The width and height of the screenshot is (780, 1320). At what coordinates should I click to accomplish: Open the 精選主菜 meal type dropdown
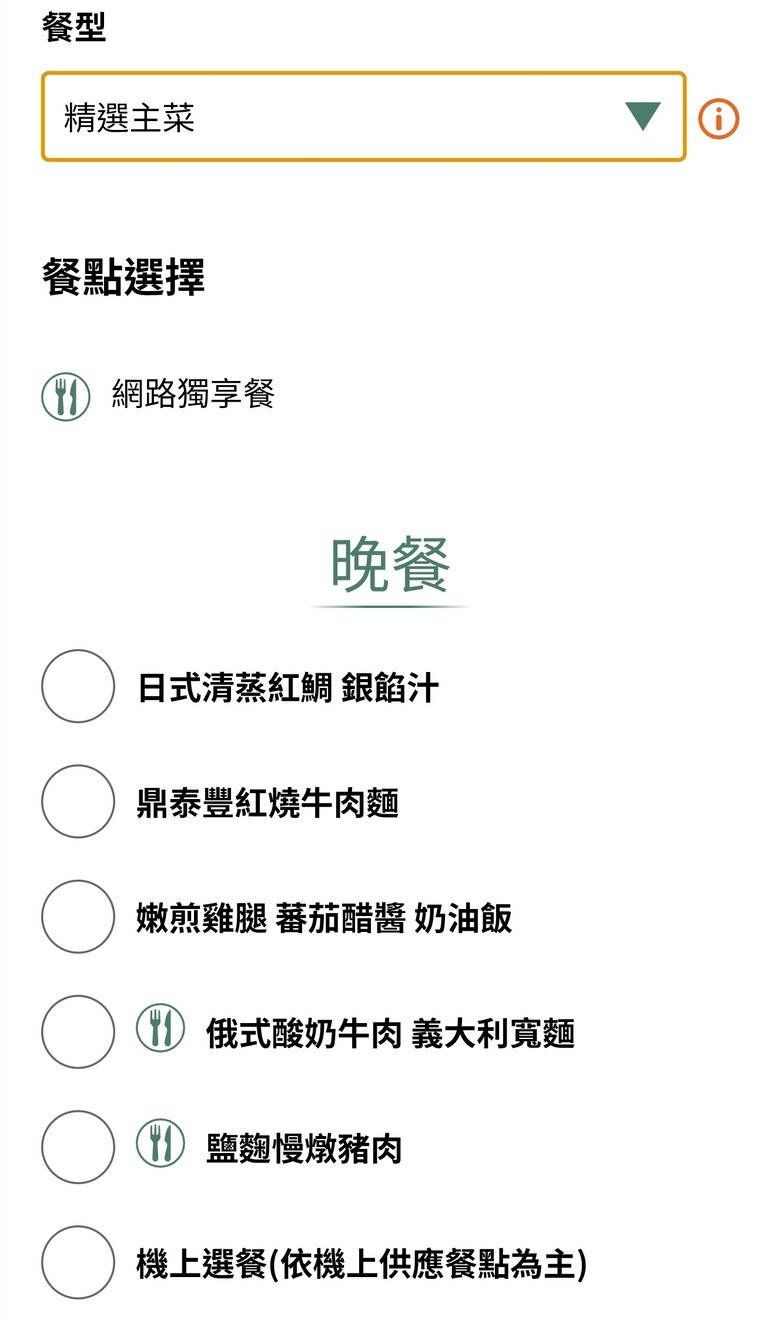tap(363, 117)
